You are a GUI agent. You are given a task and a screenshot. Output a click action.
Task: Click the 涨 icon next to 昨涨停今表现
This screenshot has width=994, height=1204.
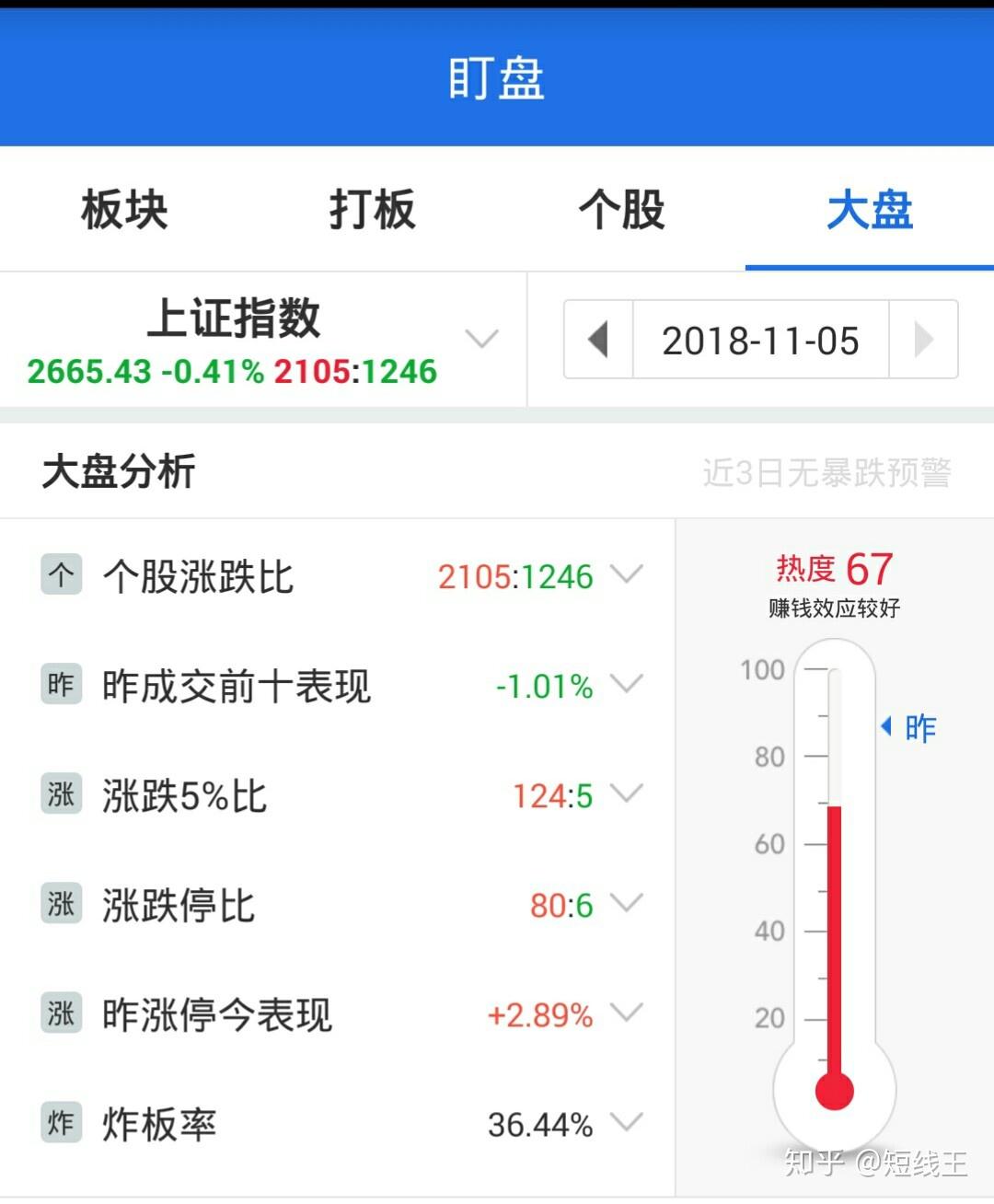pos(60,1014)
